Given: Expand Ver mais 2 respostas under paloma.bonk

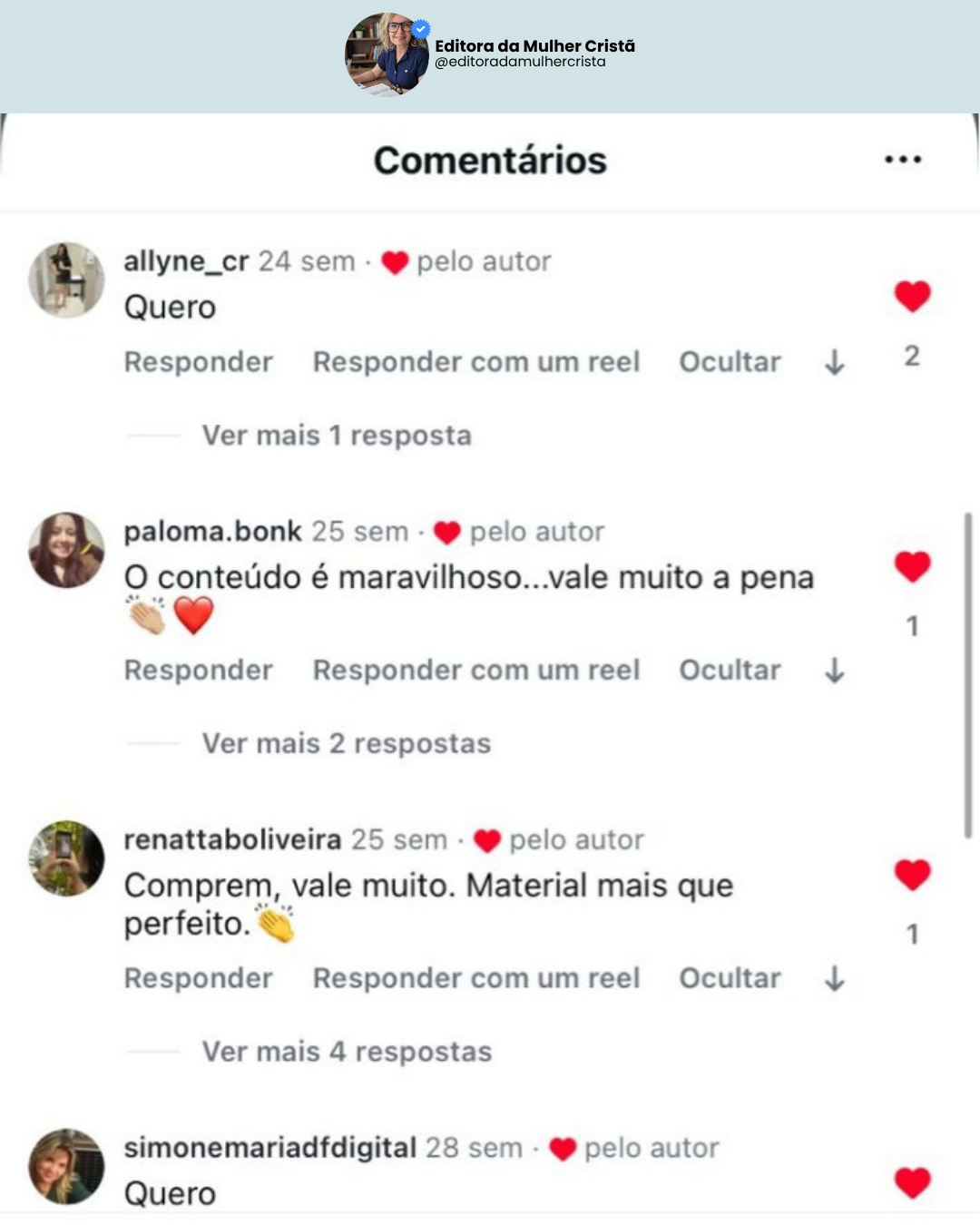Looking at the screenshot, I should (346, 743).
